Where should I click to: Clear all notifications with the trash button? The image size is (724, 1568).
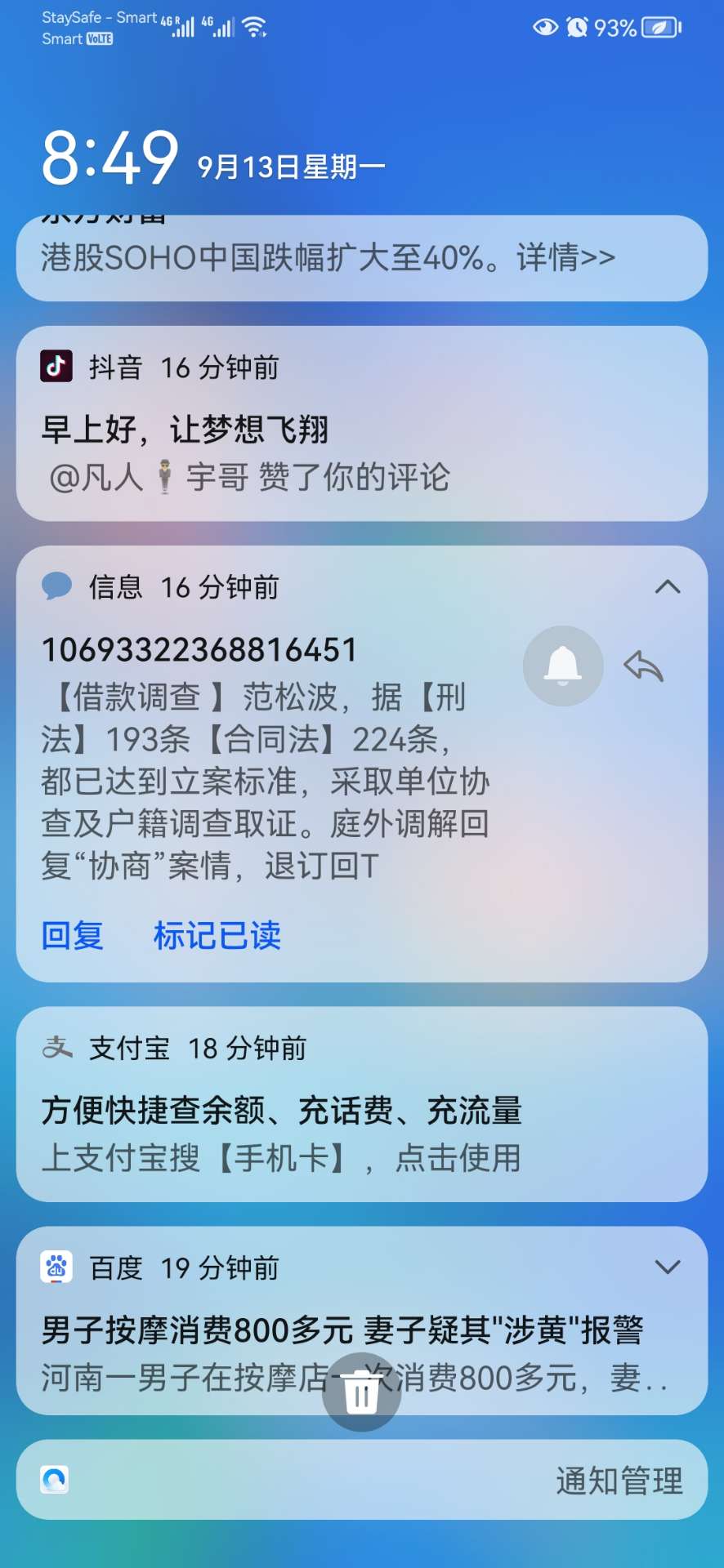point(361,1392)
